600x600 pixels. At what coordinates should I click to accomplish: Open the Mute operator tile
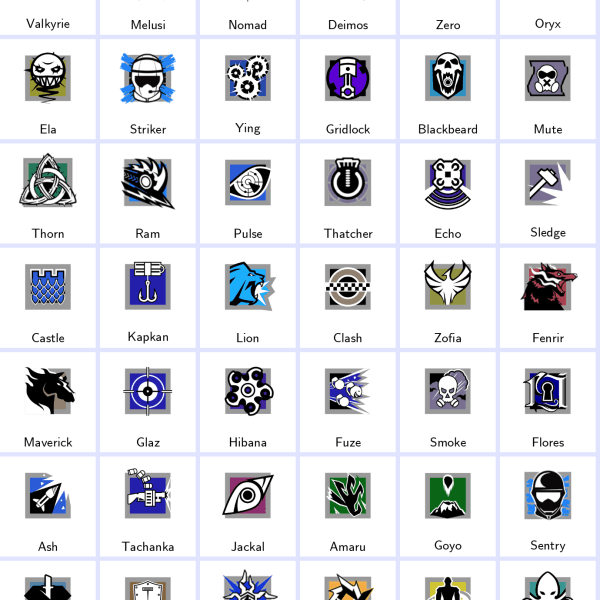(548, 88)
